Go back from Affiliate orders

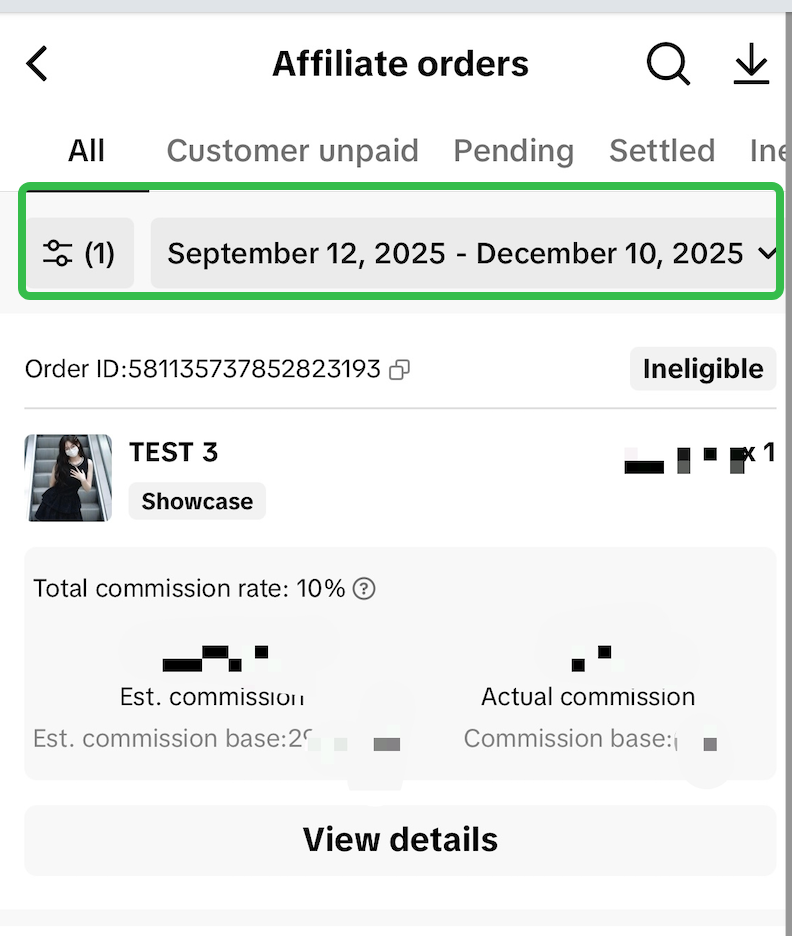pyautogui.click(x=37, y=64)
